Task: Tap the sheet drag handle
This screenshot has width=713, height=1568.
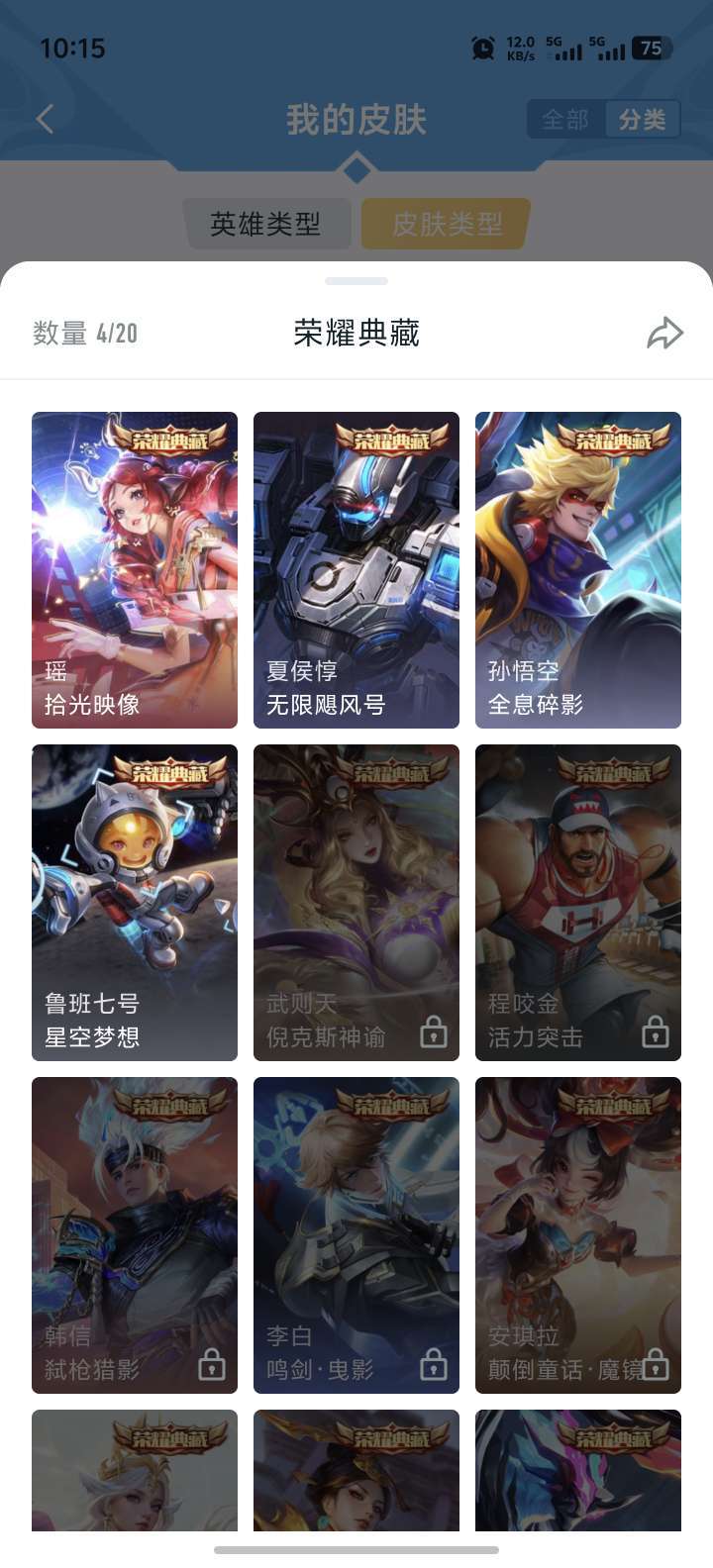Action: coord(356,281)
